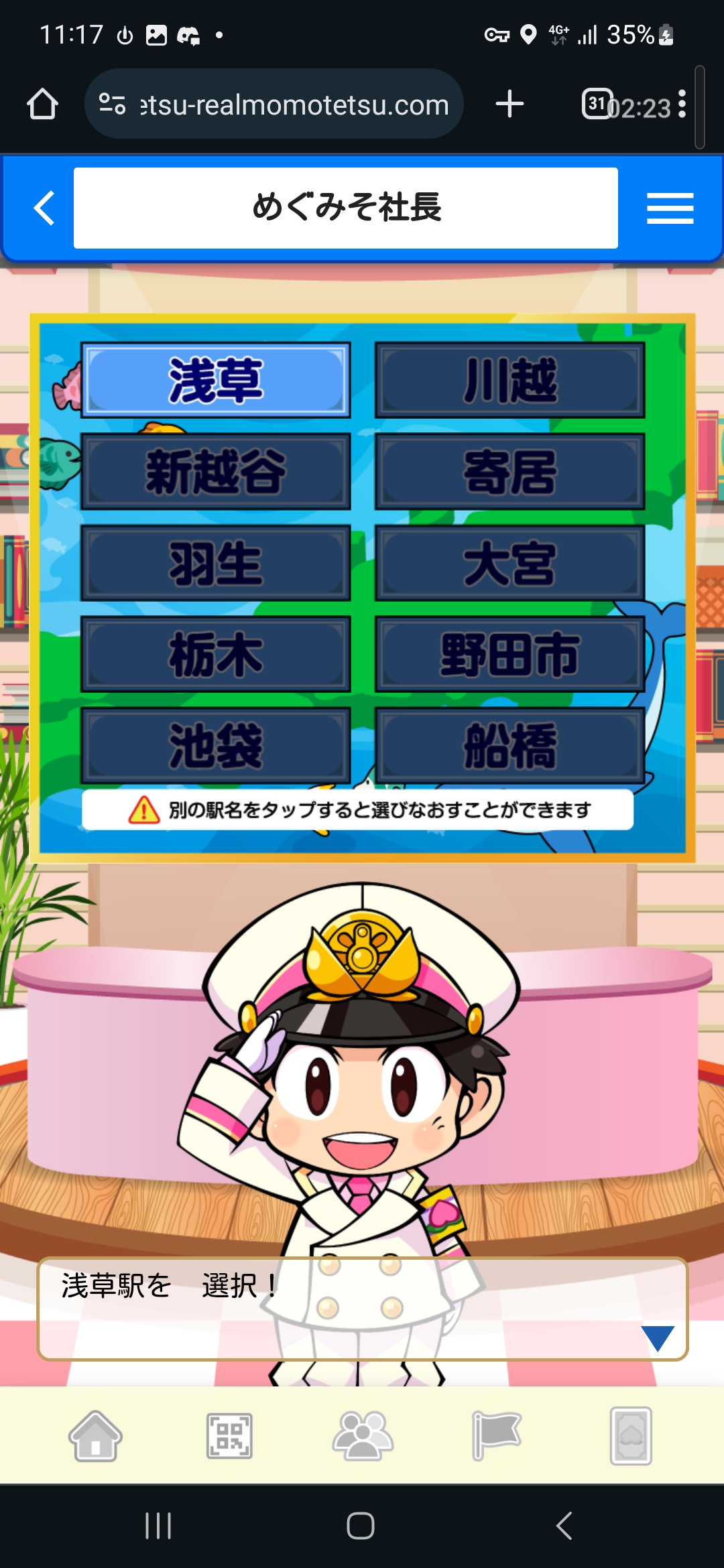Select 羽生 station

click(x=216, y=563)
